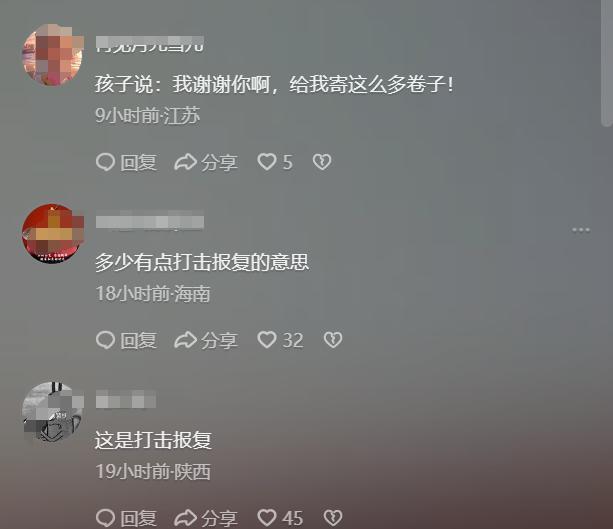This screenshot has height=529, width=613.
Task: Share the comment about 寄这么多卷子
Action: pyautogui.click(x=206, y=162)
